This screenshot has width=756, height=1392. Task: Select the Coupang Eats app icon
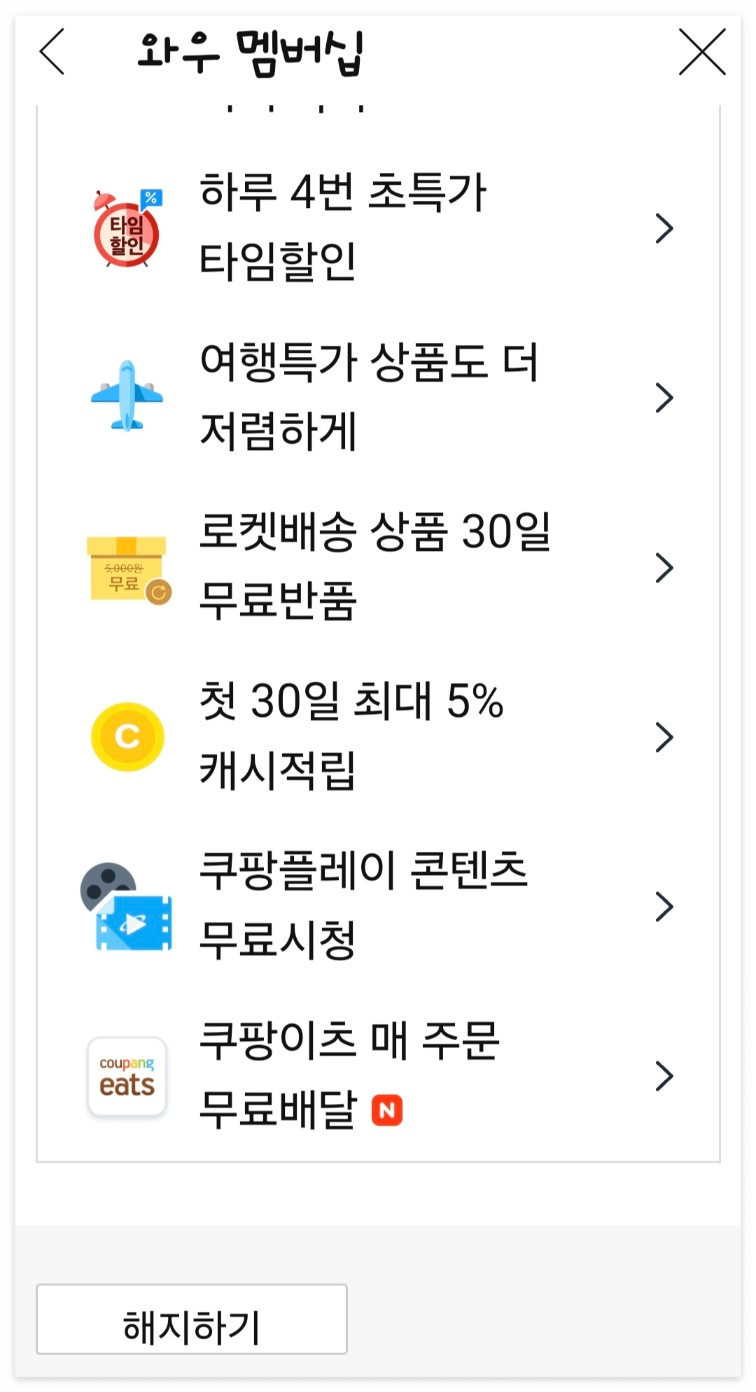pyautogui.click(x=127, y=1077)
